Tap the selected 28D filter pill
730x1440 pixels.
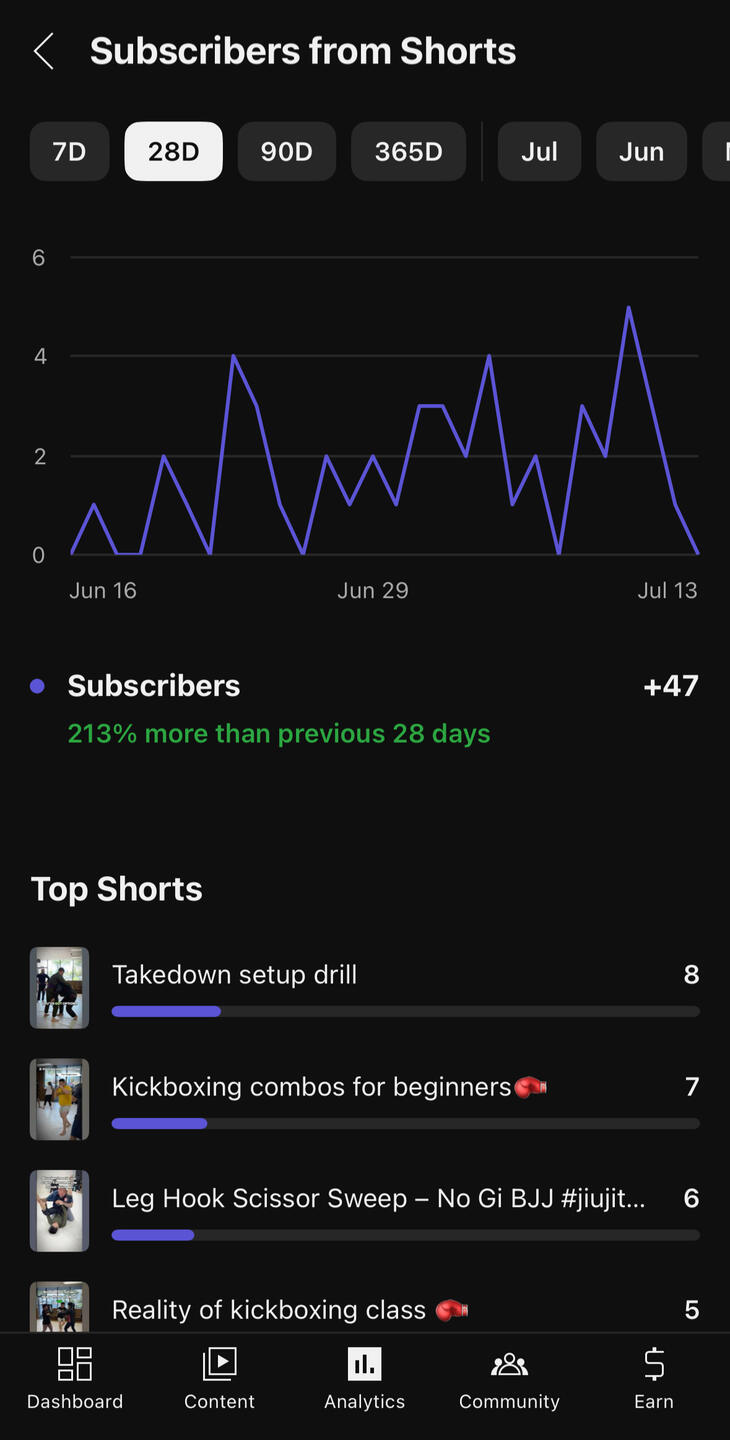173,151
